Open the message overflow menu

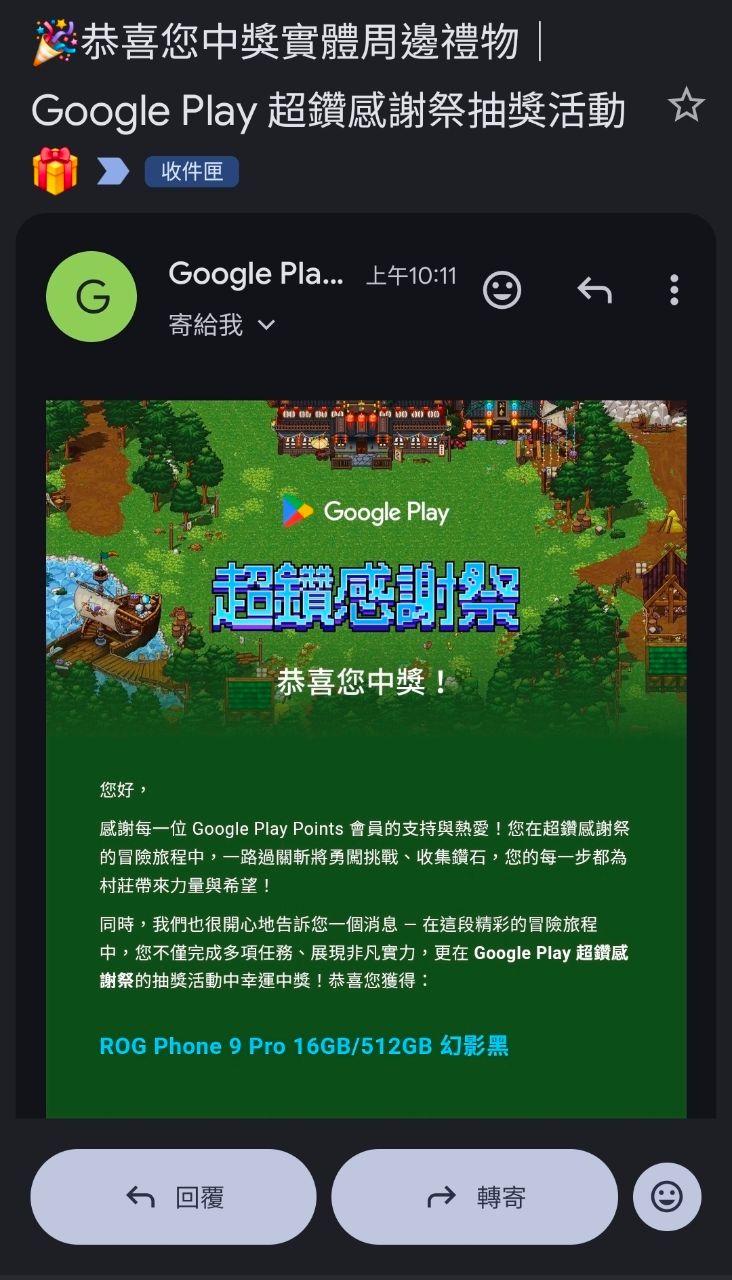pos(674,290)
